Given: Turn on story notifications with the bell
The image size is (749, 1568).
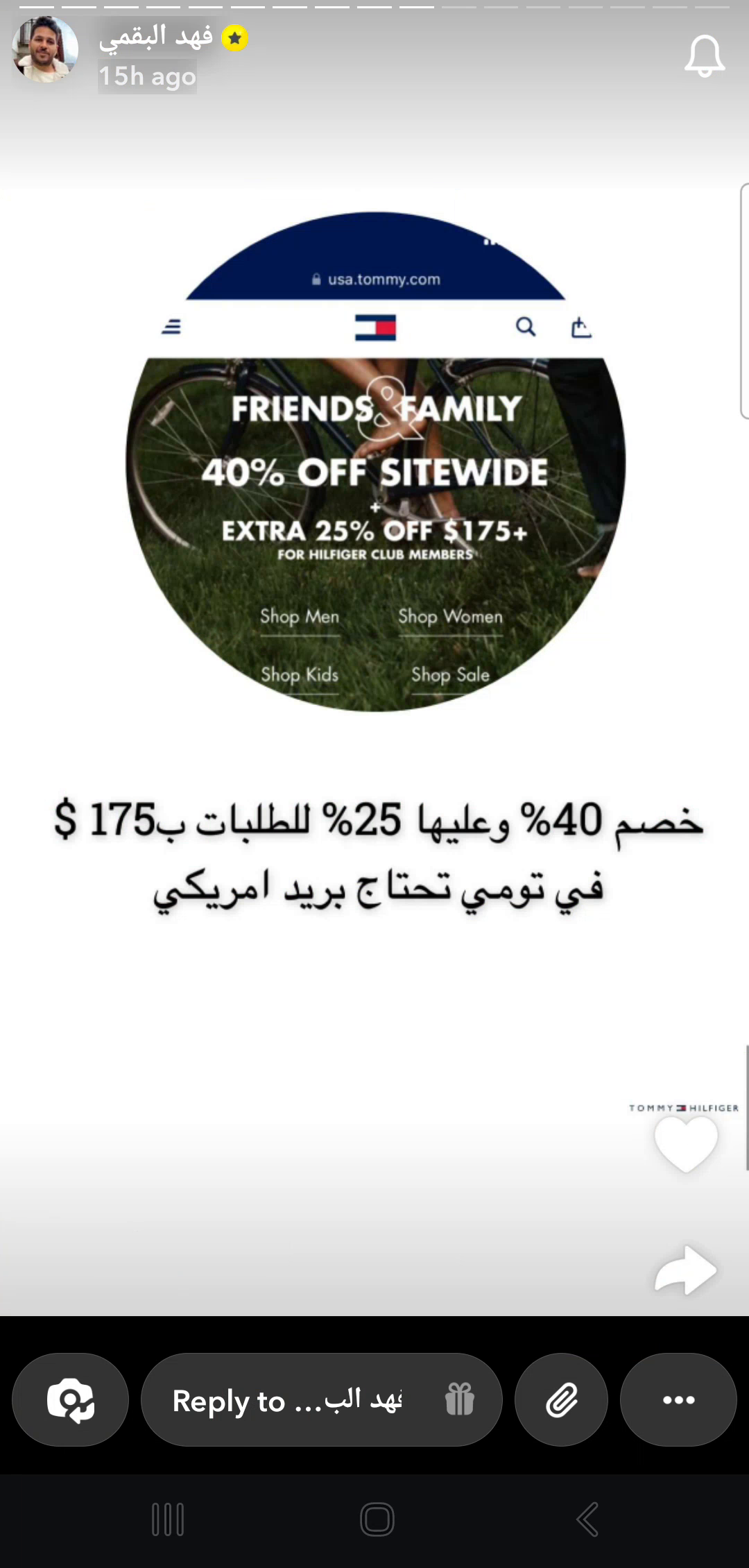Looking at the screenshot, I should [x=705, y=56].
